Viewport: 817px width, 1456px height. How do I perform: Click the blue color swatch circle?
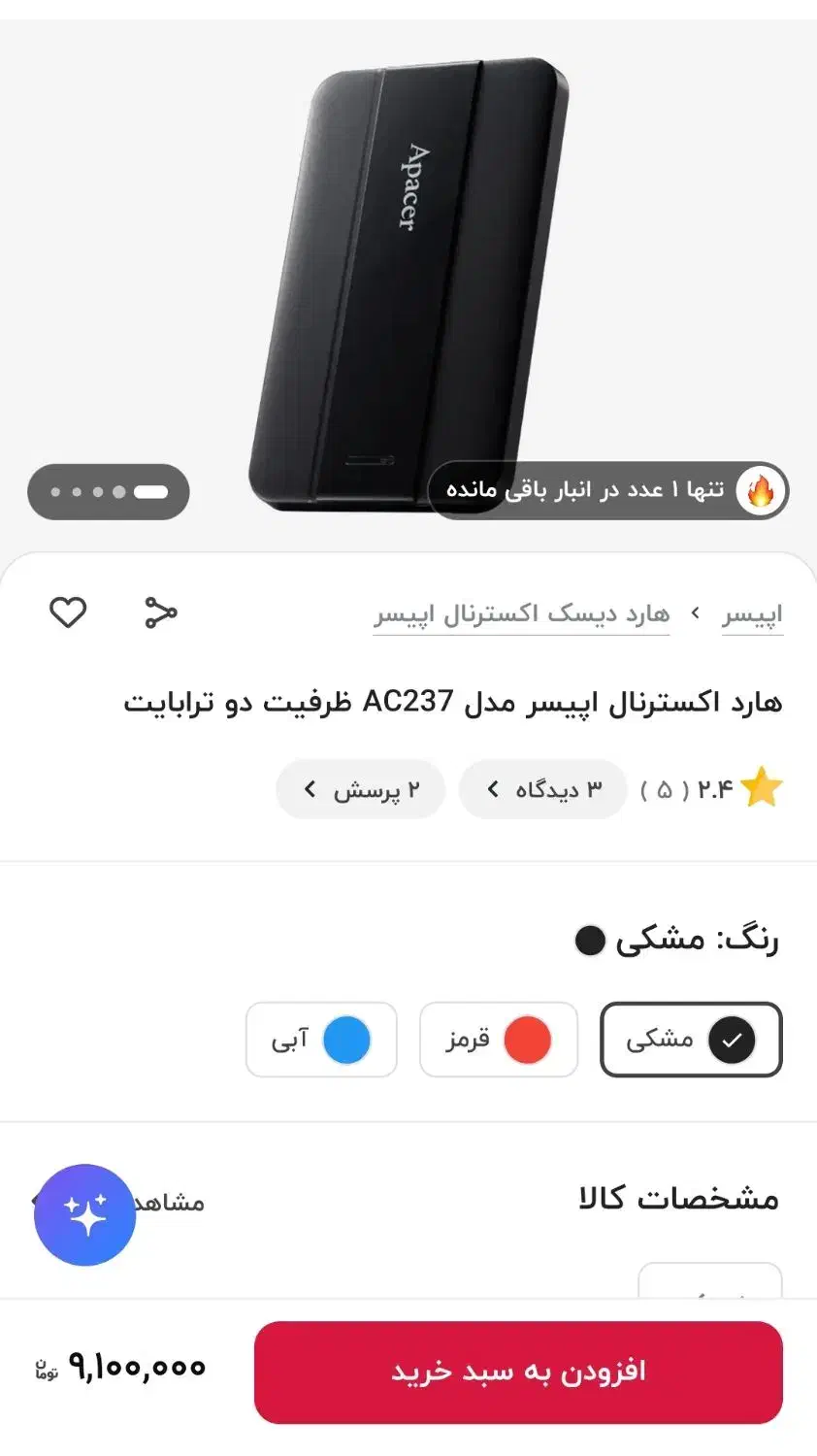(347, 1040)
